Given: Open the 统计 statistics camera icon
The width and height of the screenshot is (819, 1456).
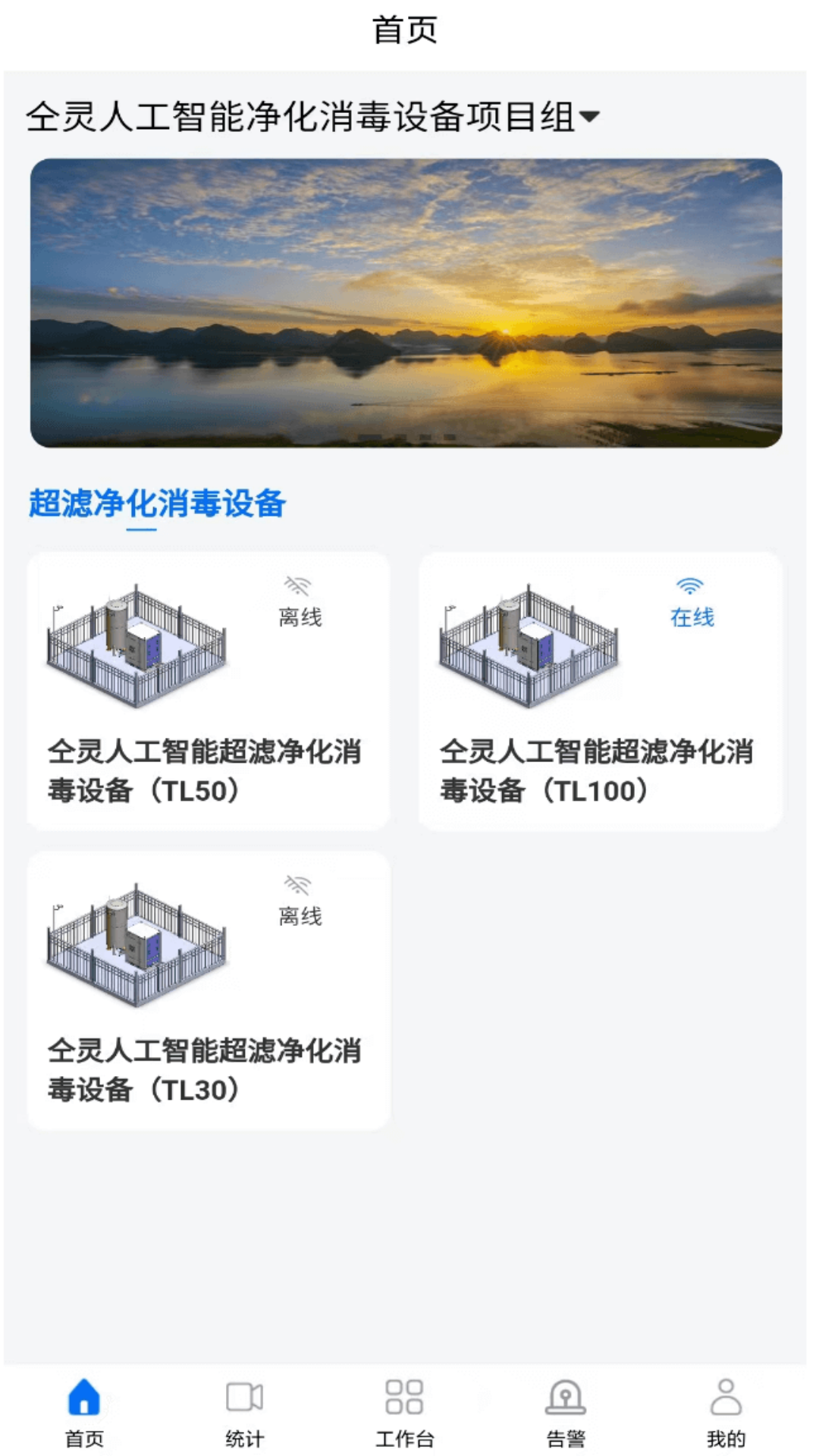Looking at the screenshot, I should coord(243,1404).
